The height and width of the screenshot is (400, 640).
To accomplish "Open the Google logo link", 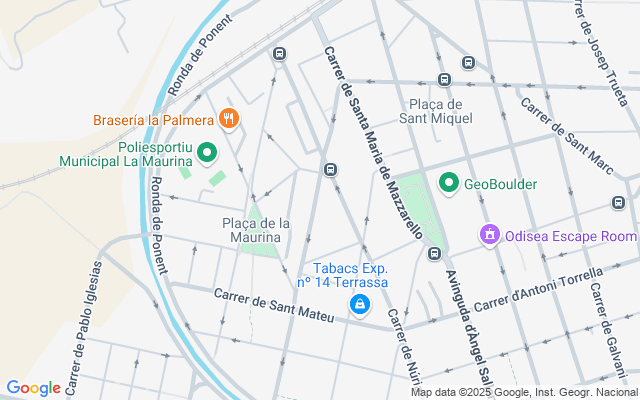I will click(x=34, y=387).
